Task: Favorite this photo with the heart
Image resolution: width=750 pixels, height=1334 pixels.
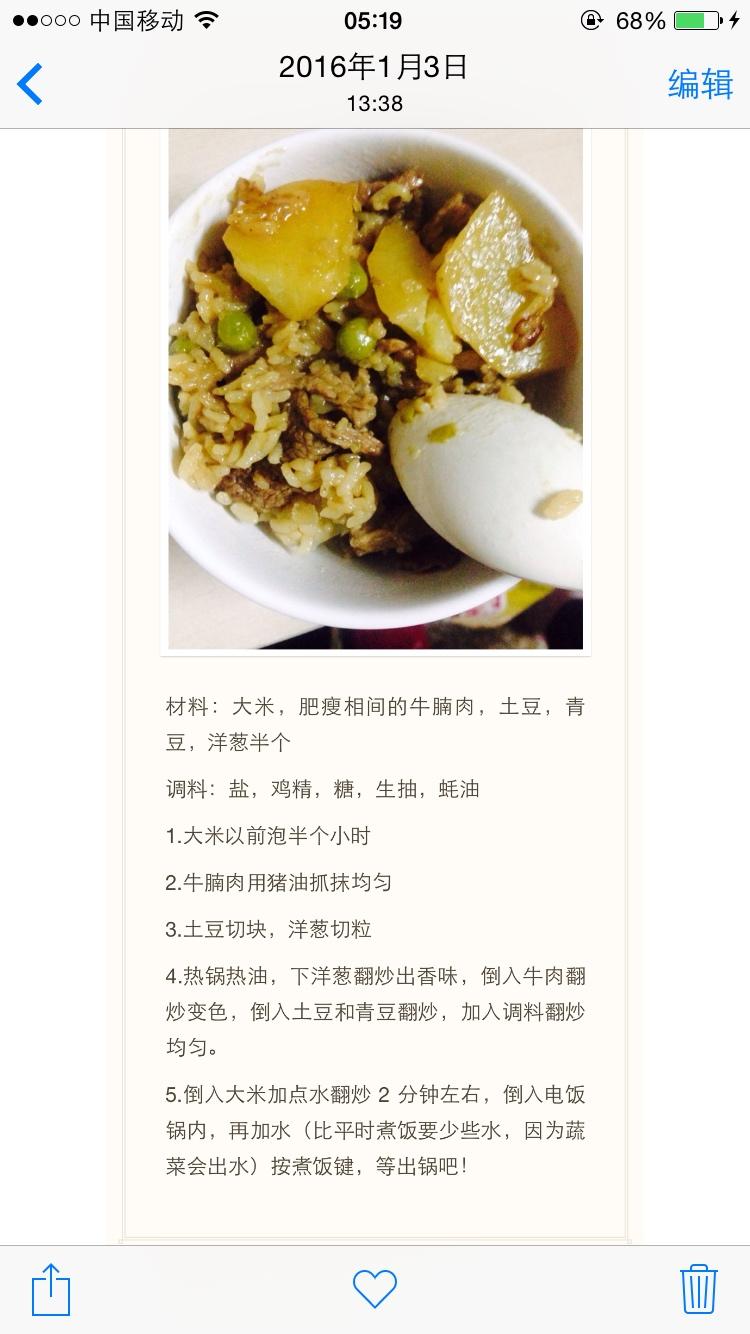Action: tap(375, 1289)
